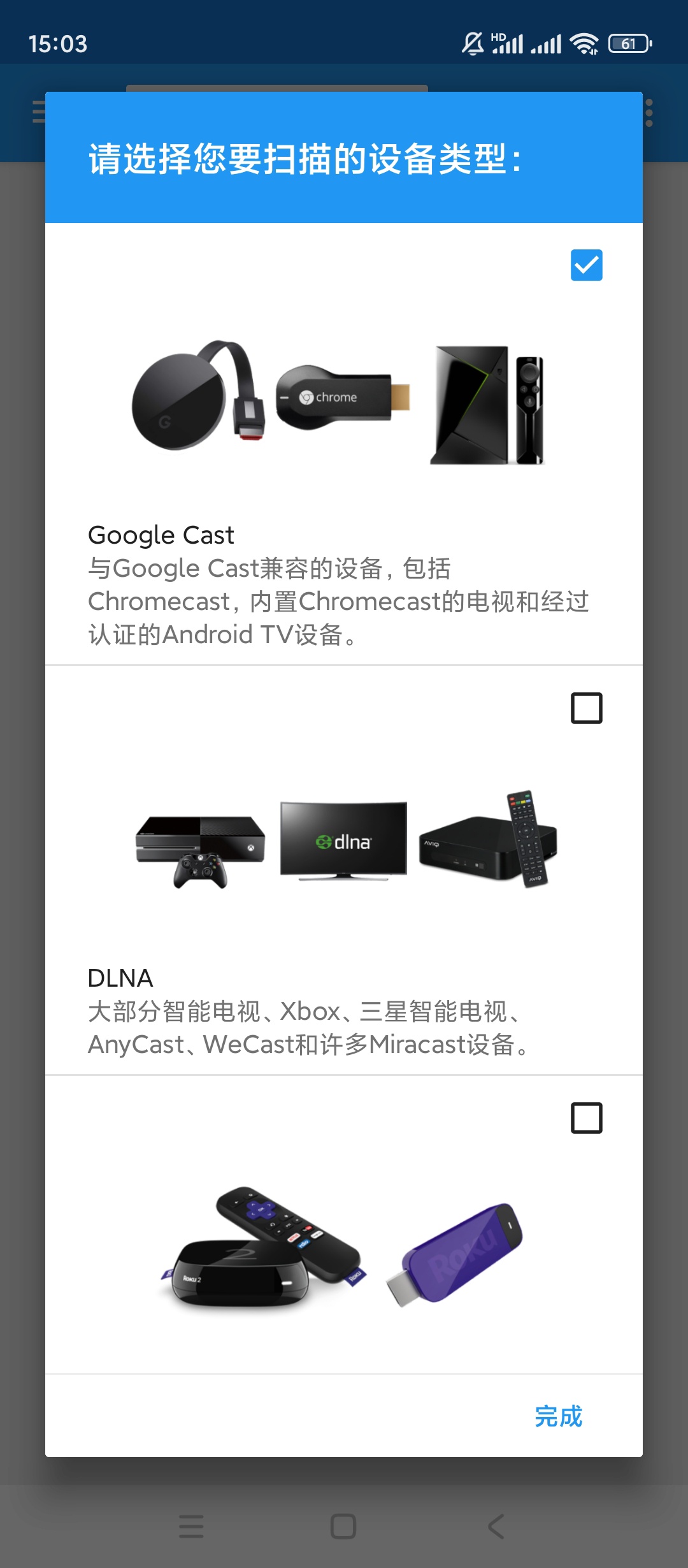
Task: Go back using the system back button
Action: (x=496, y=1527)
